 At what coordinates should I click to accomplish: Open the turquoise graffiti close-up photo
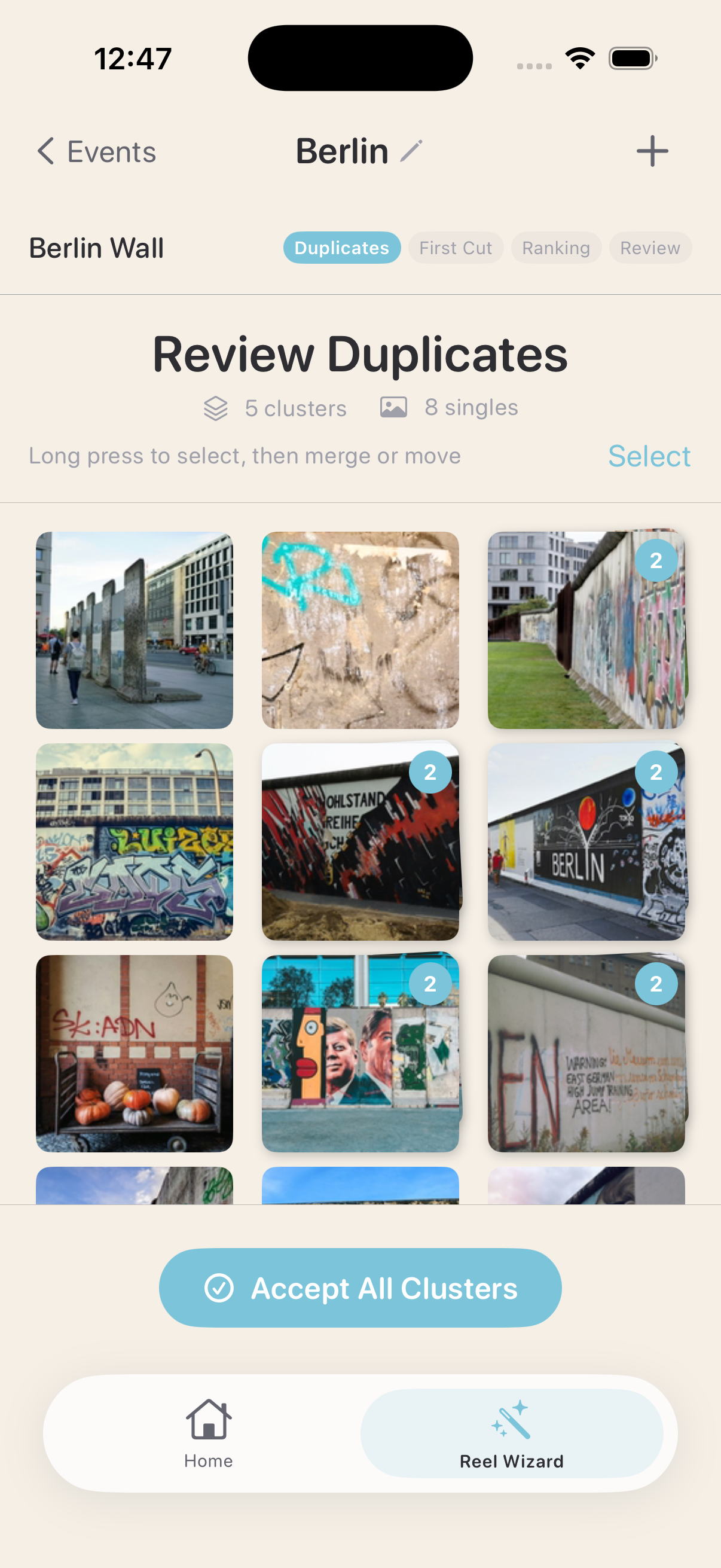click(x=360, y=630)
